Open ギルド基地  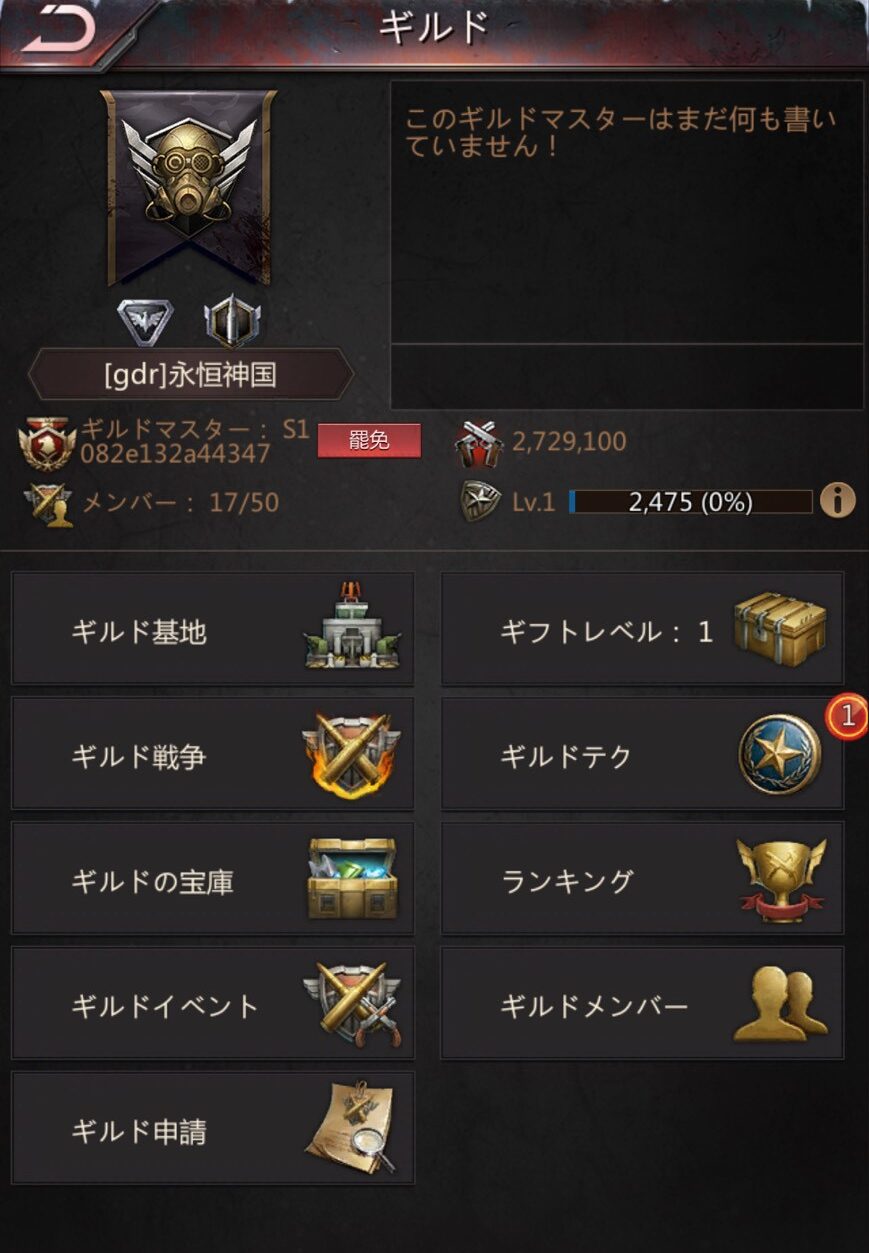click(x=212, y=629)
